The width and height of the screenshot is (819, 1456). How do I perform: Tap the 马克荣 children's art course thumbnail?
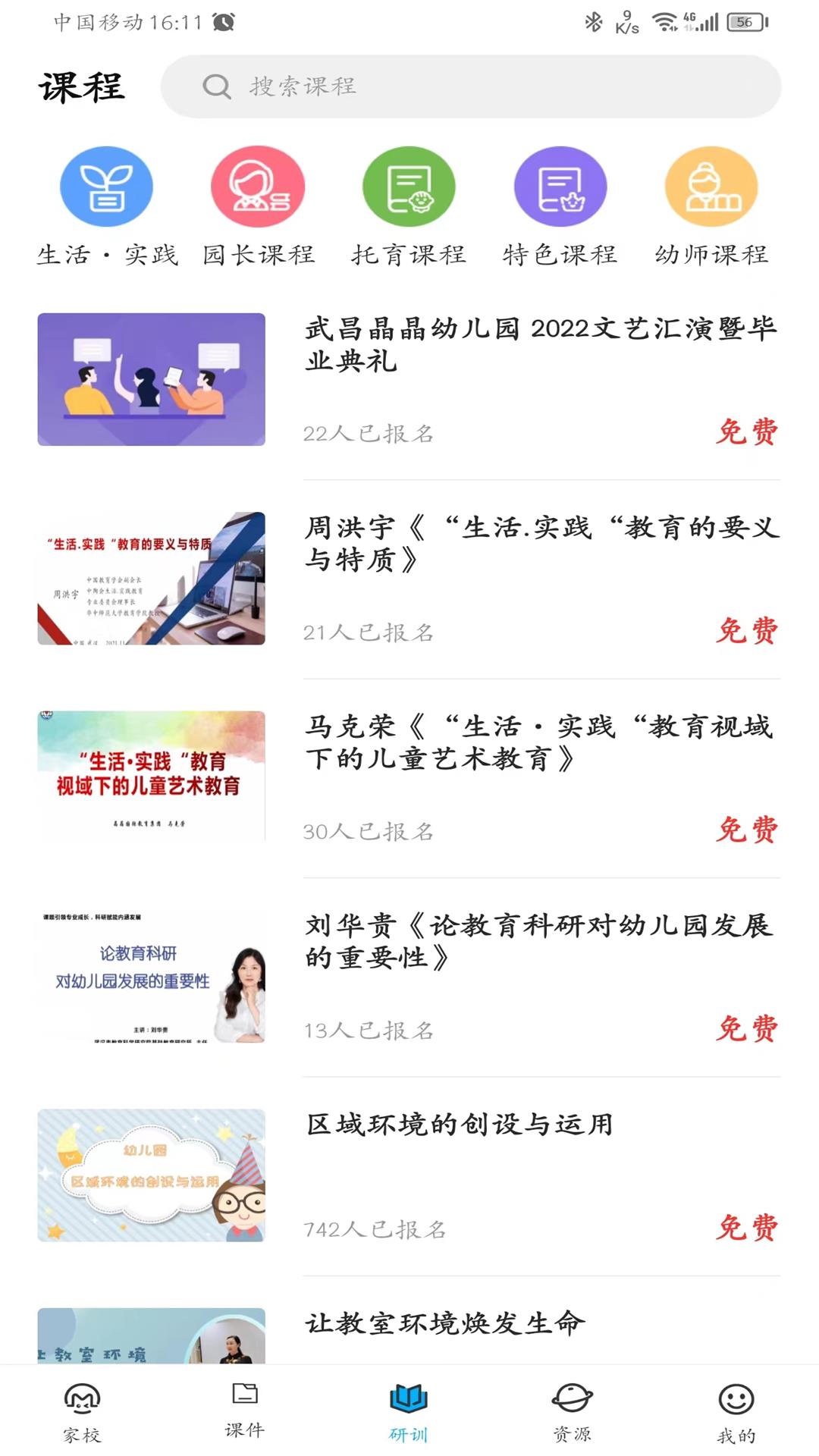tap(152, 775)
